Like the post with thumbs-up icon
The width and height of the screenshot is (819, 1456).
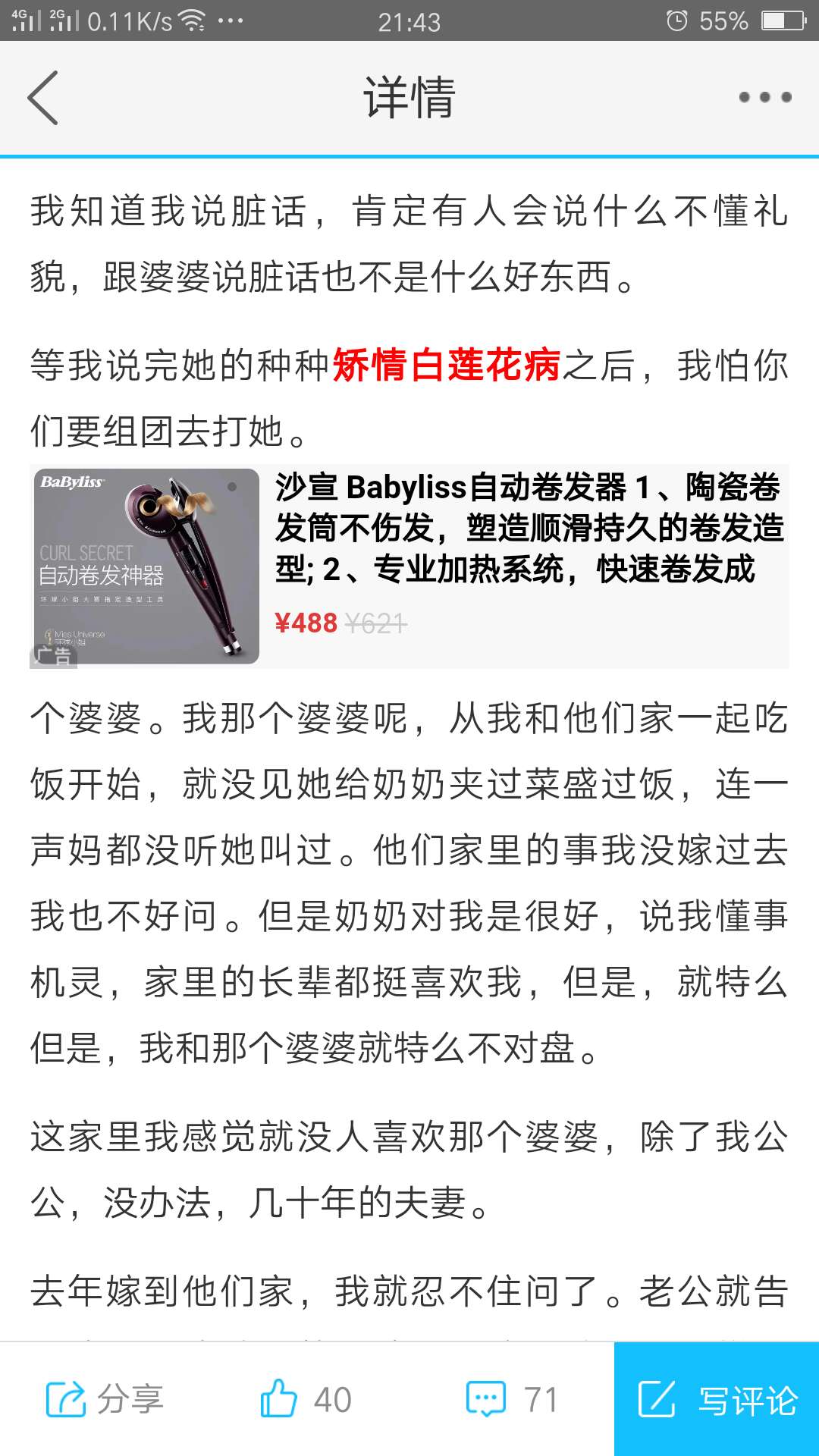pos(306,1399)
